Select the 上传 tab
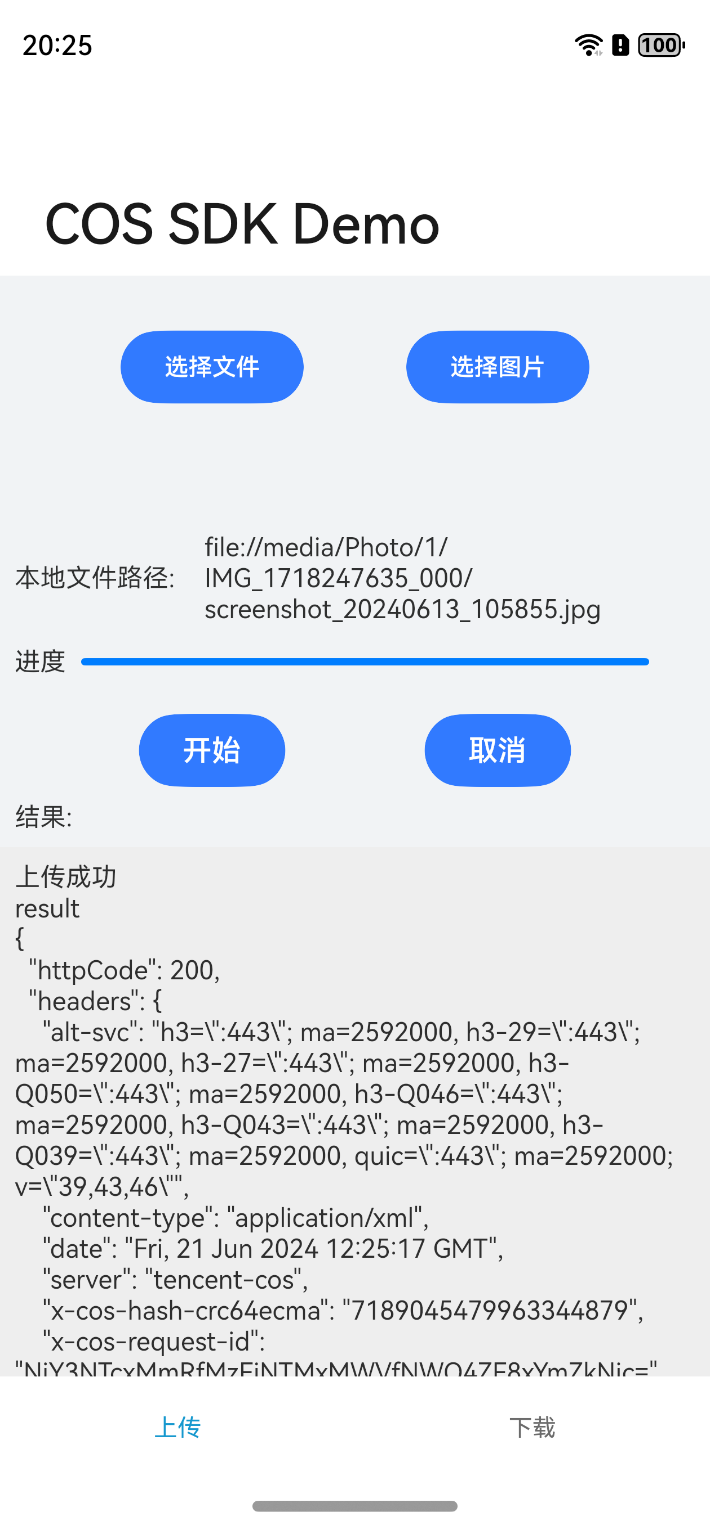The image size is (710, 1530). tap(177, 1427)
